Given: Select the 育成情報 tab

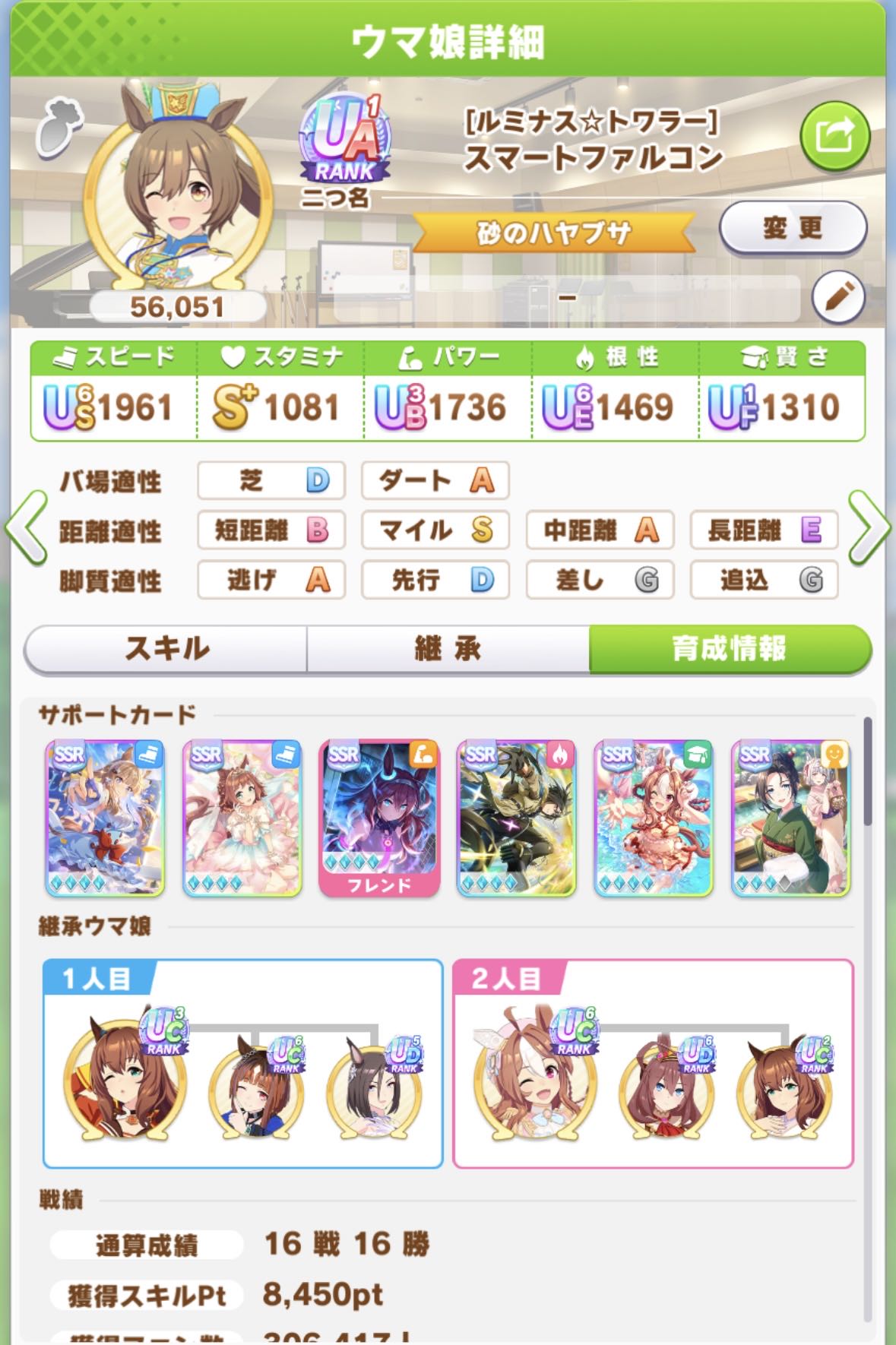Looking at the screenshot, I should point(729,649).
